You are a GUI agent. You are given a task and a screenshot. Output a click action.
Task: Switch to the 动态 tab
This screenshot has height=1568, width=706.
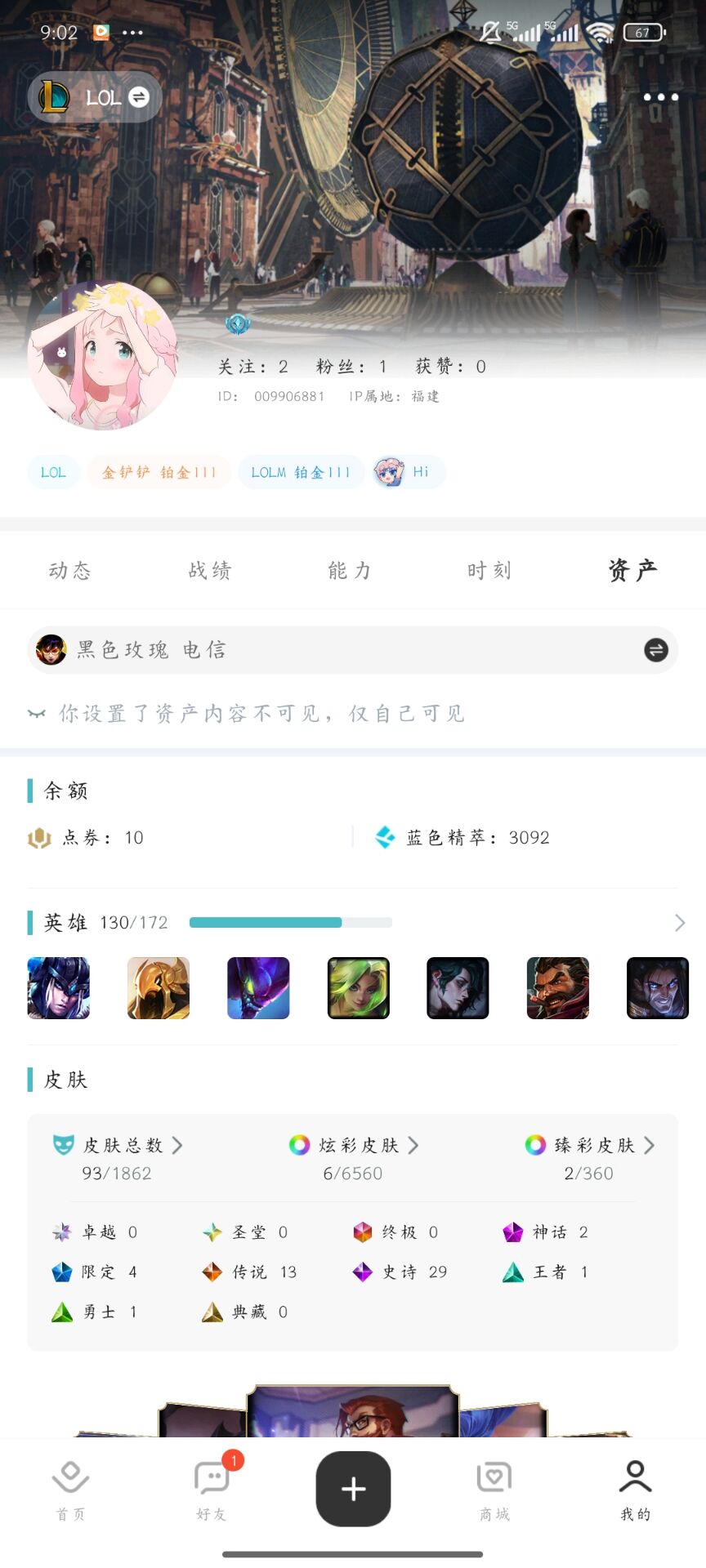click(x=70, y=570)
